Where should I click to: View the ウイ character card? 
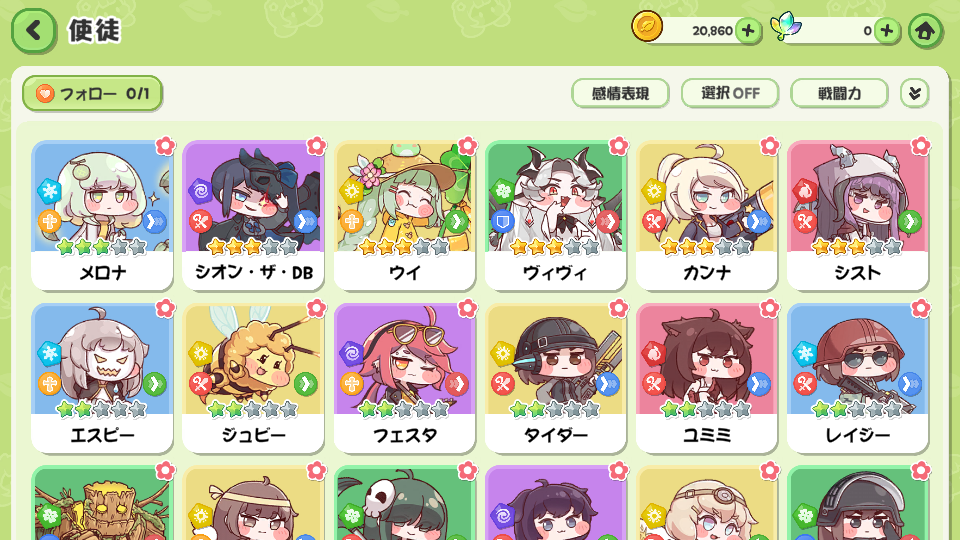(x=404, y=215)
